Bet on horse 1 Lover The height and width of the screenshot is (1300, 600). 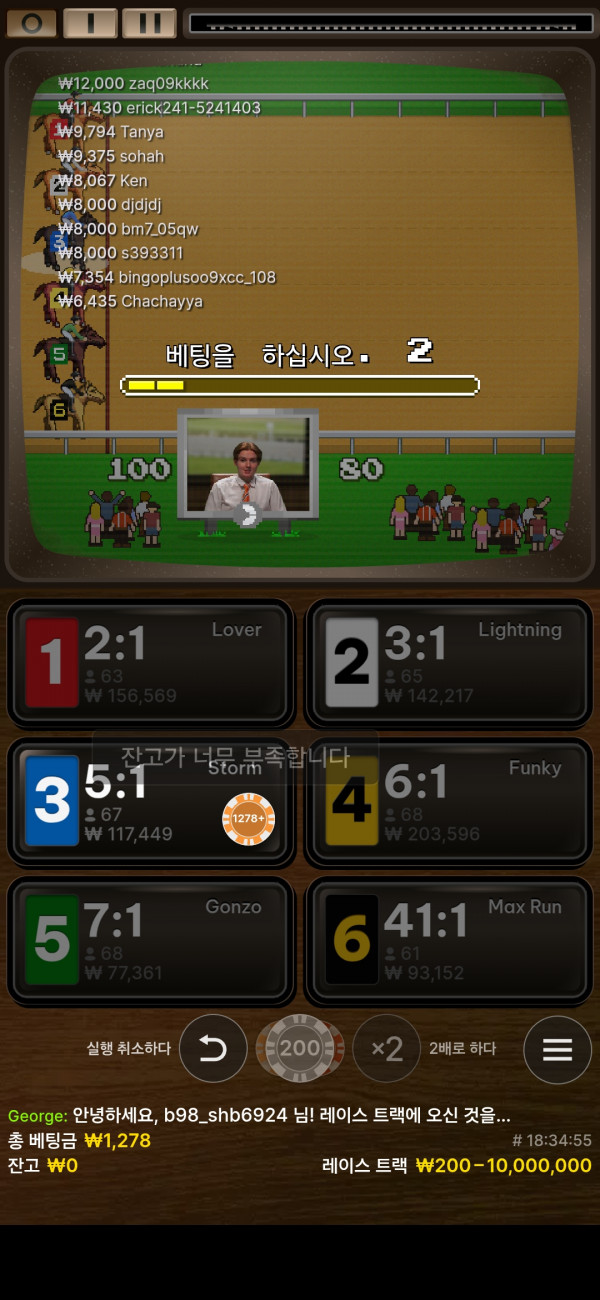(150, 663)
